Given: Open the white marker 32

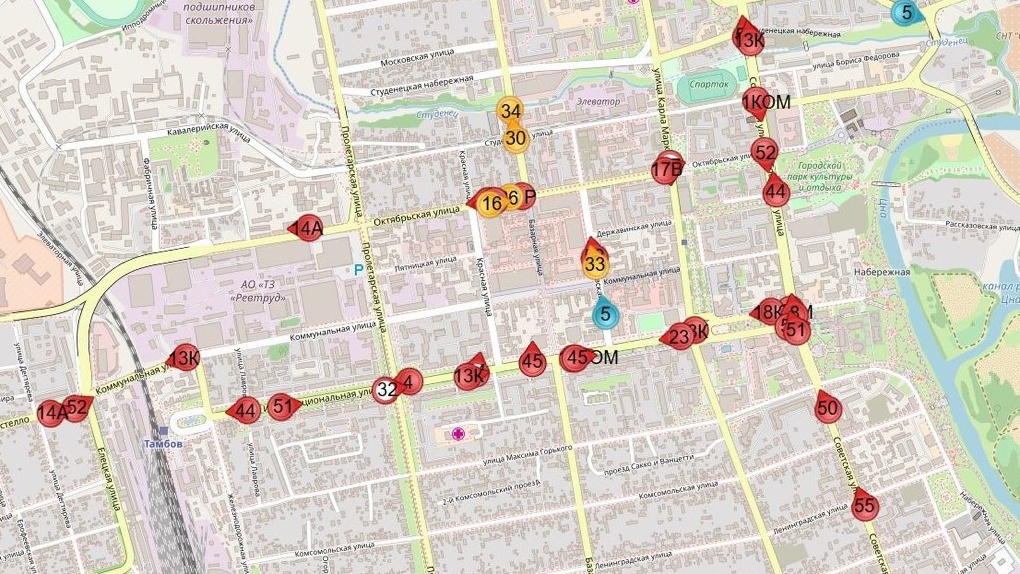Looking at the screenshot, I should tap(387, 389).
